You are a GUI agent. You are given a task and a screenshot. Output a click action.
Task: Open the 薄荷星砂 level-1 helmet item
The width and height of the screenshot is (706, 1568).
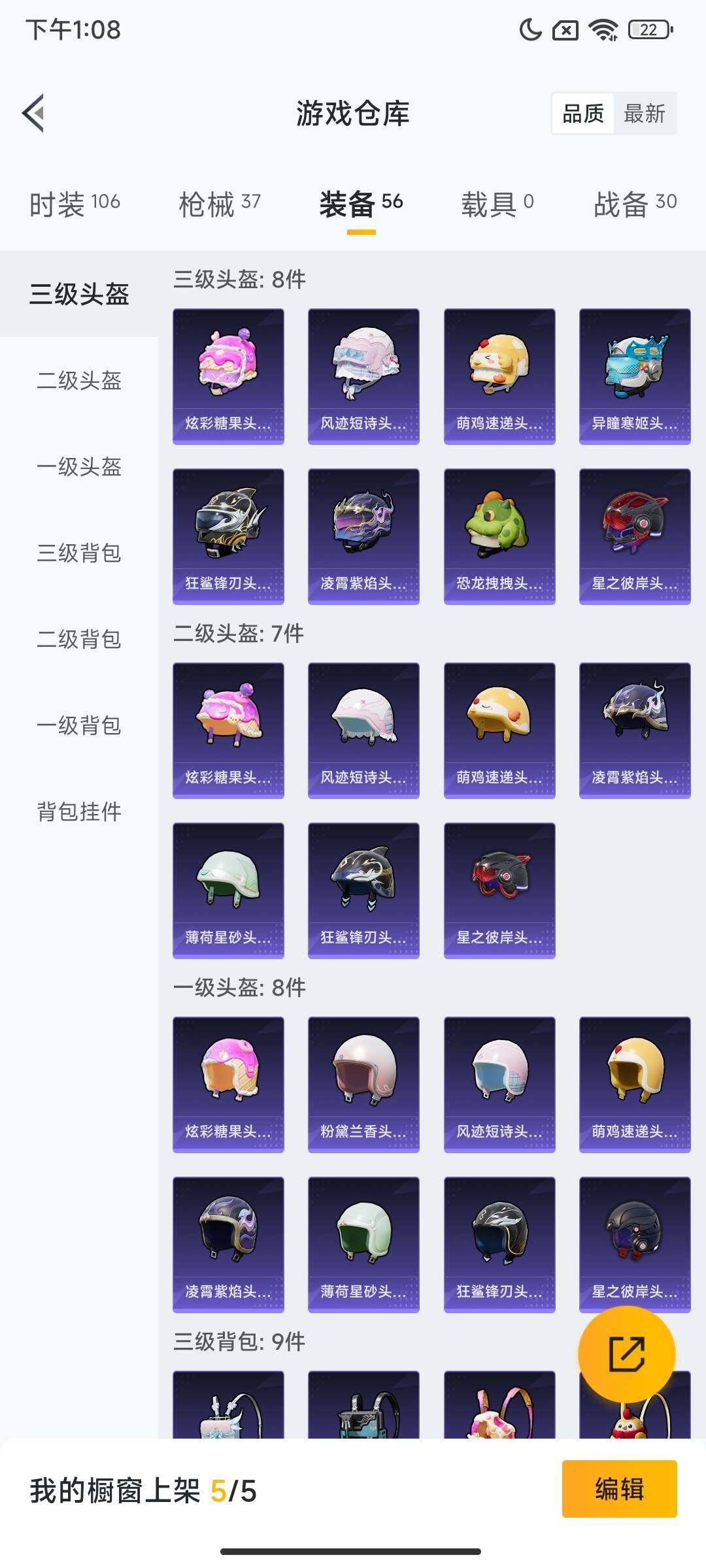pyautogui.click(x=363, y=1241)
